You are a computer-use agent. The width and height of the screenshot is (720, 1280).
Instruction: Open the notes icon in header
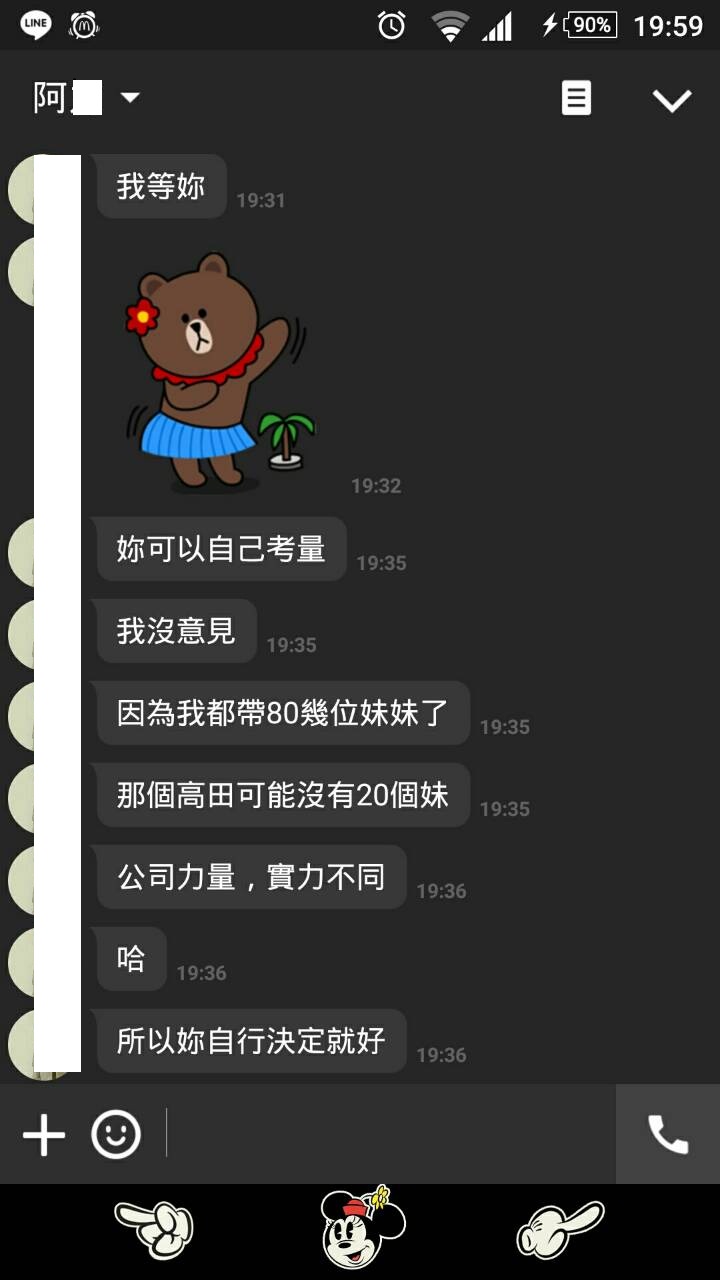click(x=576, y=98)
